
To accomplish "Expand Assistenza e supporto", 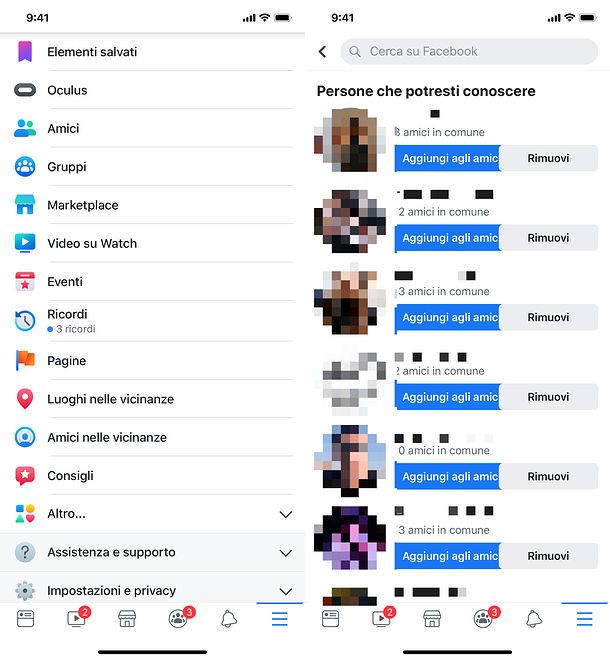I will point(150,552).
